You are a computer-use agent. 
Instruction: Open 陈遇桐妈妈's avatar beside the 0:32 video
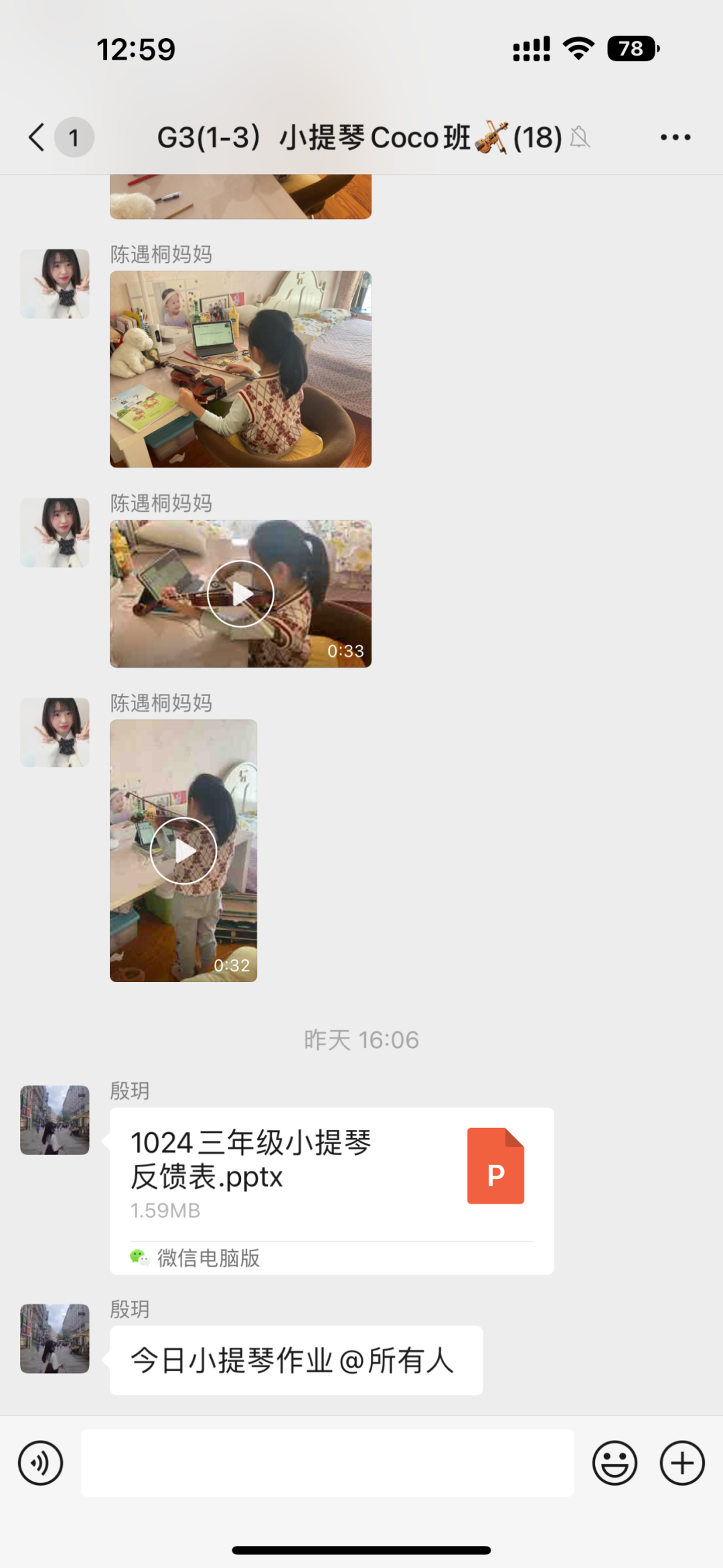55,732
